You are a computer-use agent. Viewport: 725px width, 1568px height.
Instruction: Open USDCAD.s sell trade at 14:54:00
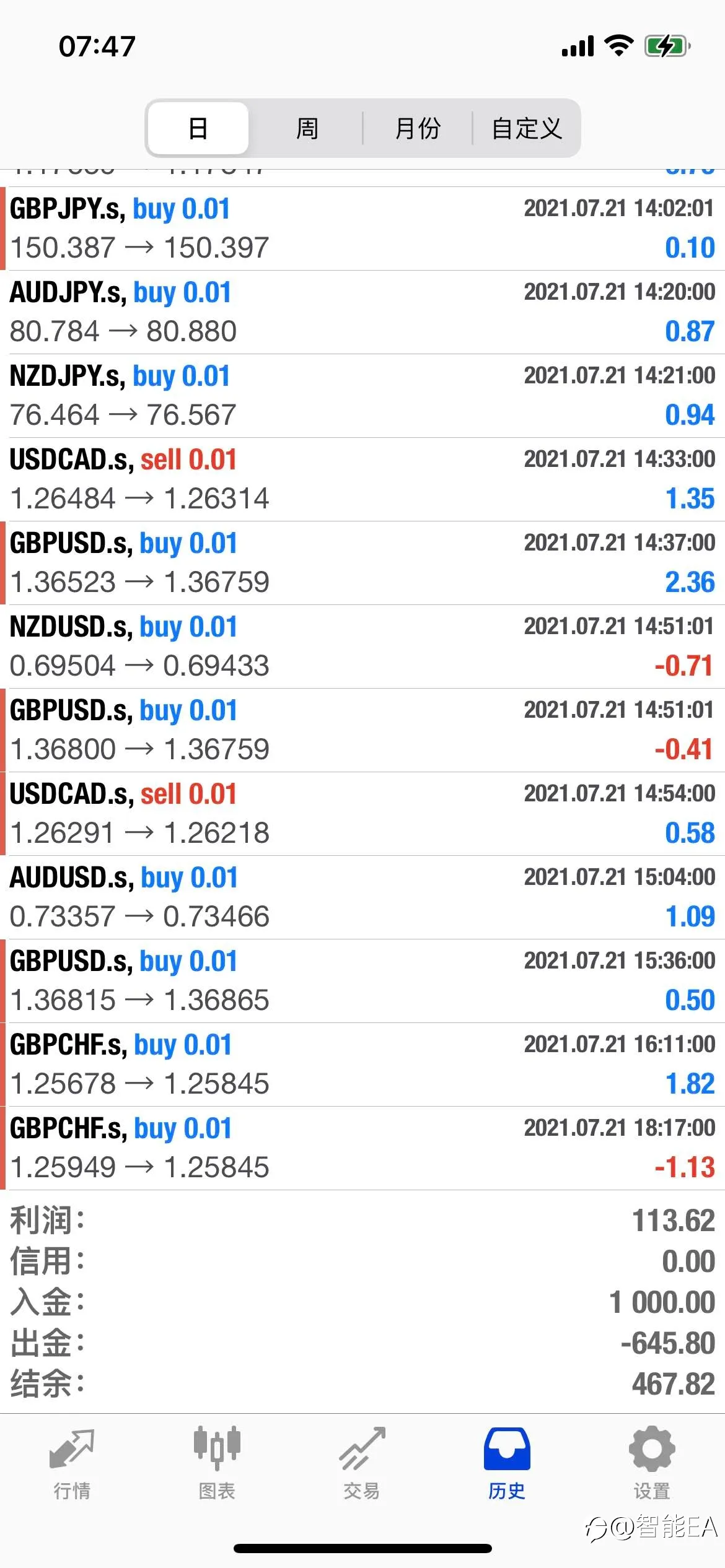[x=362, y=814]
